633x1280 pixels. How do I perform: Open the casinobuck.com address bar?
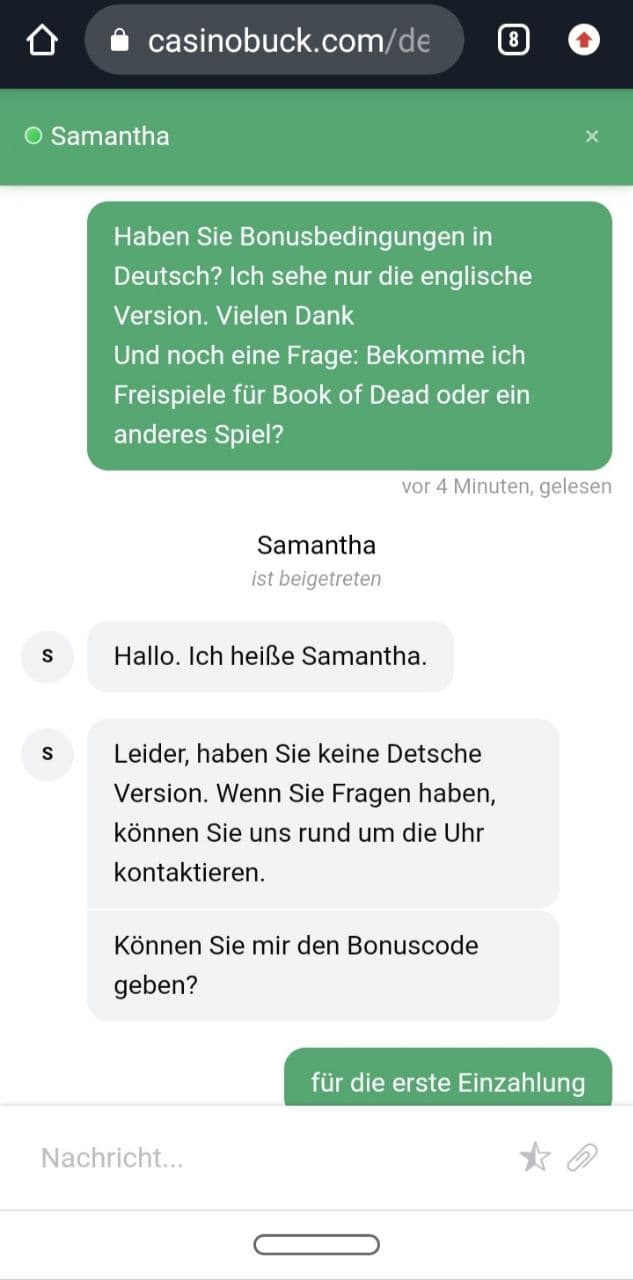point(275,40)
